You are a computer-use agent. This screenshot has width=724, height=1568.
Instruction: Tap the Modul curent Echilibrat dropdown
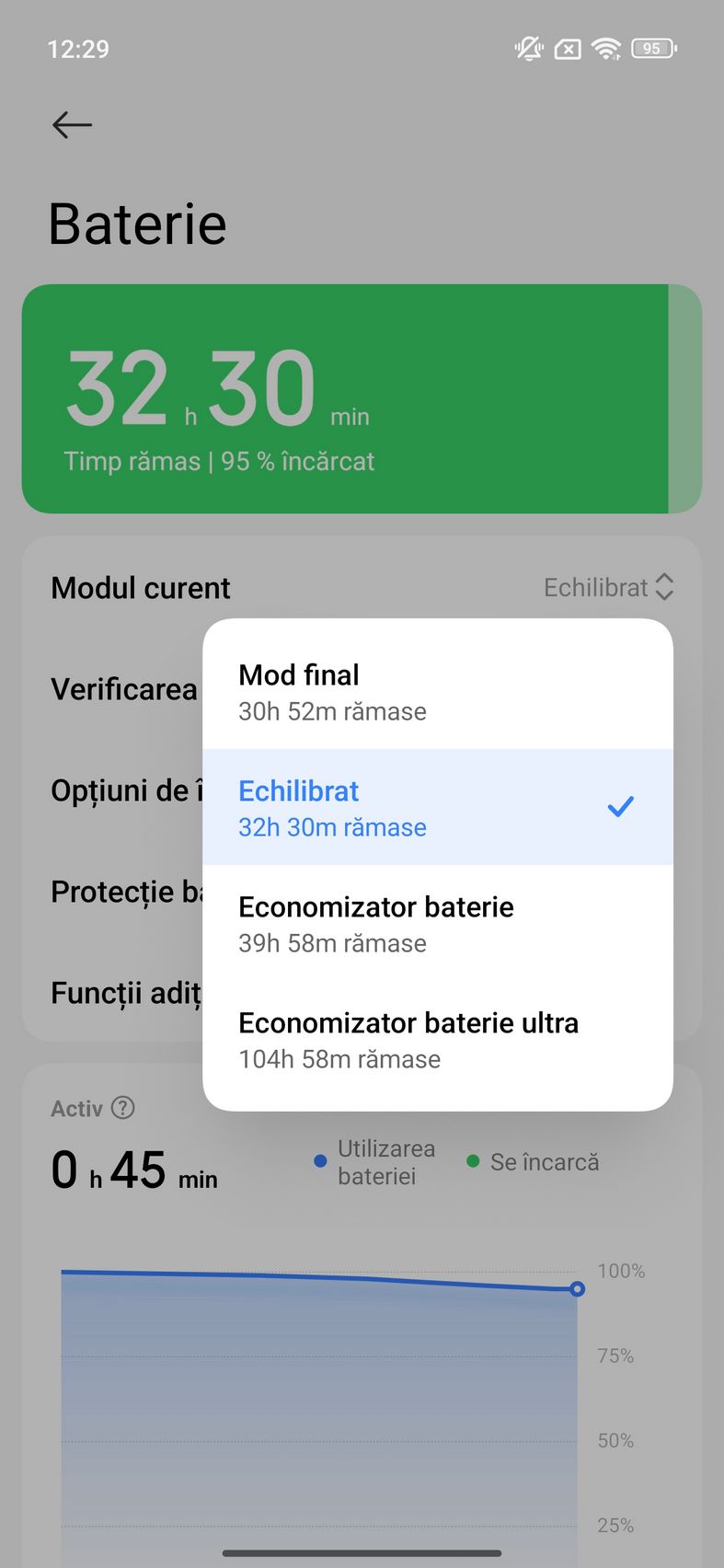(x=609, y=587)
